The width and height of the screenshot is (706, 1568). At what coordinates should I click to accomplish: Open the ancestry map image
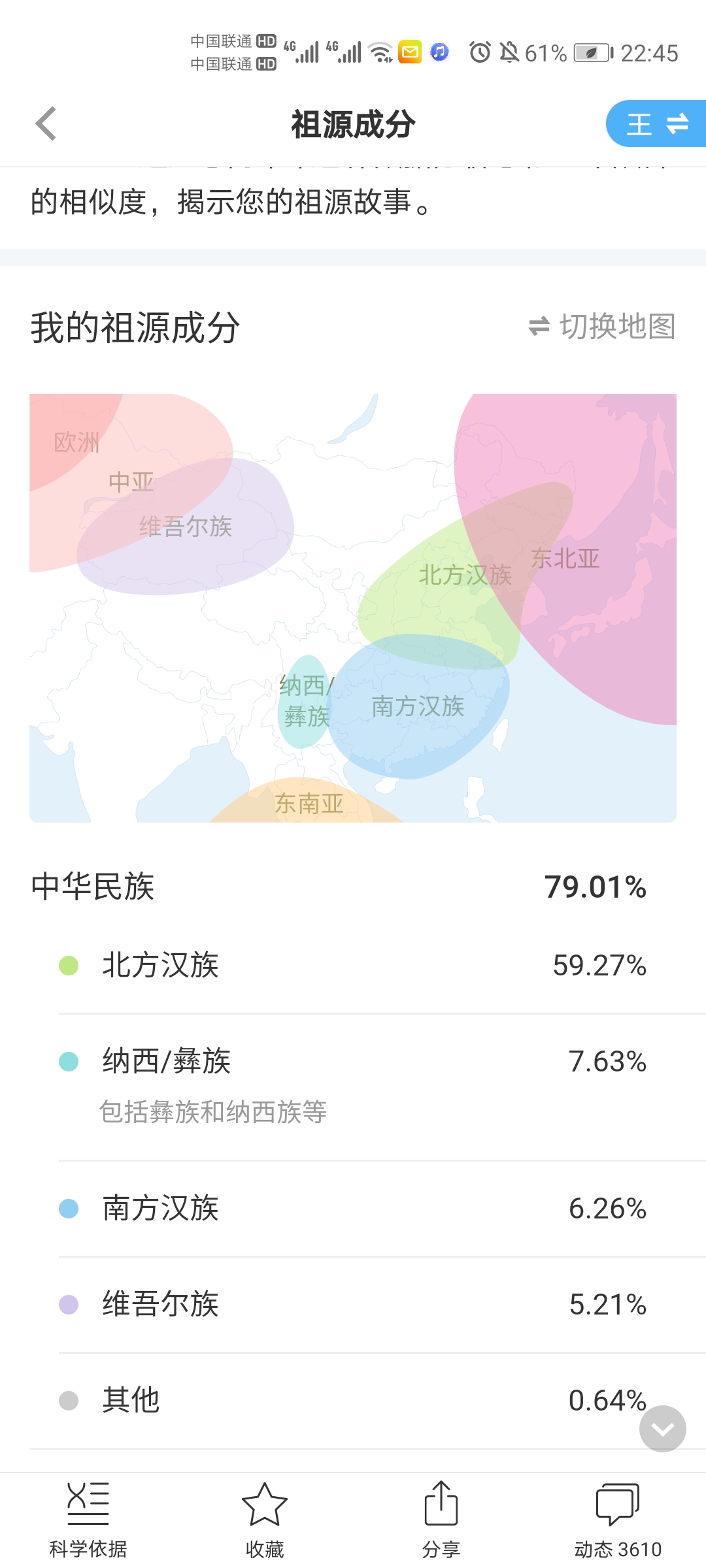pyautogui.click(x=353, y=608)
